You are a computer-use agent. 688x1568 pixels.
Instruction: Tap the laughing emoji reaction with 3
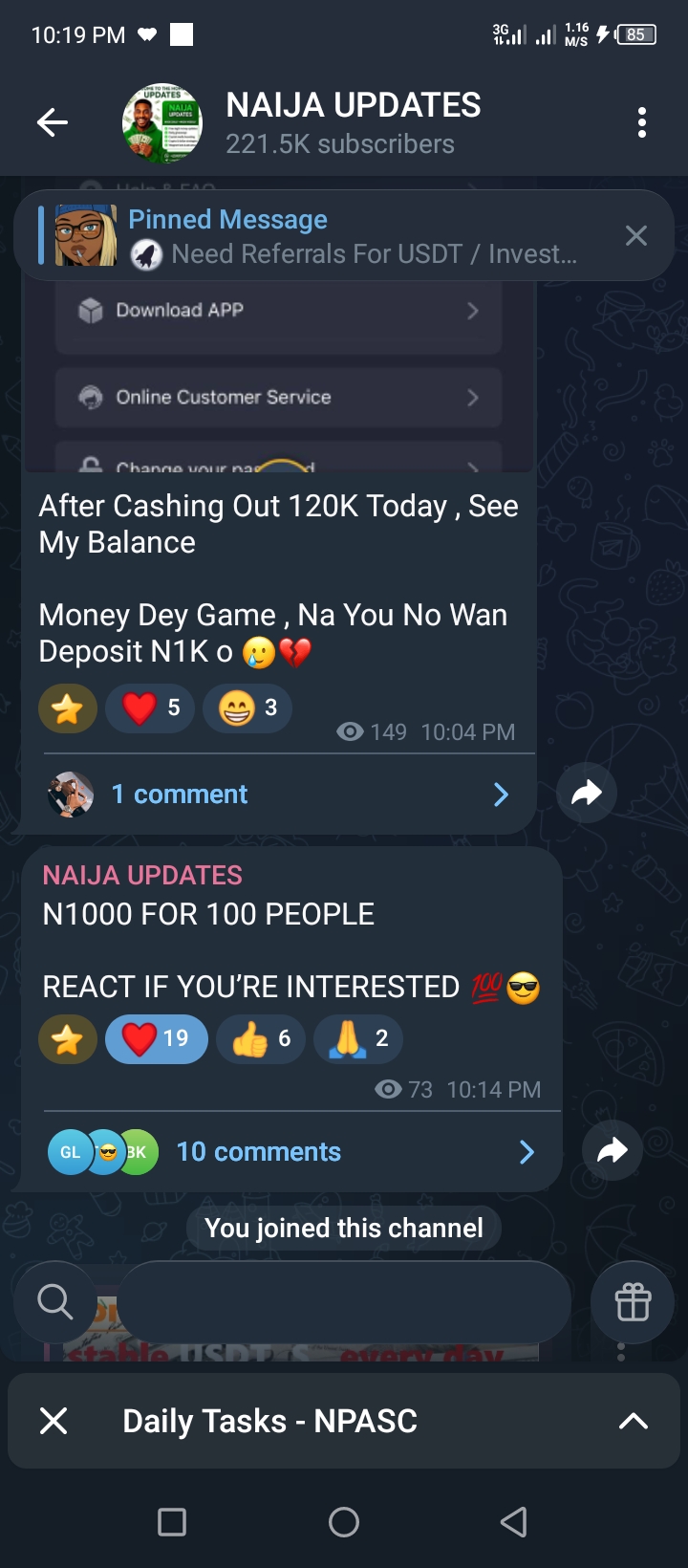point(247,708)
